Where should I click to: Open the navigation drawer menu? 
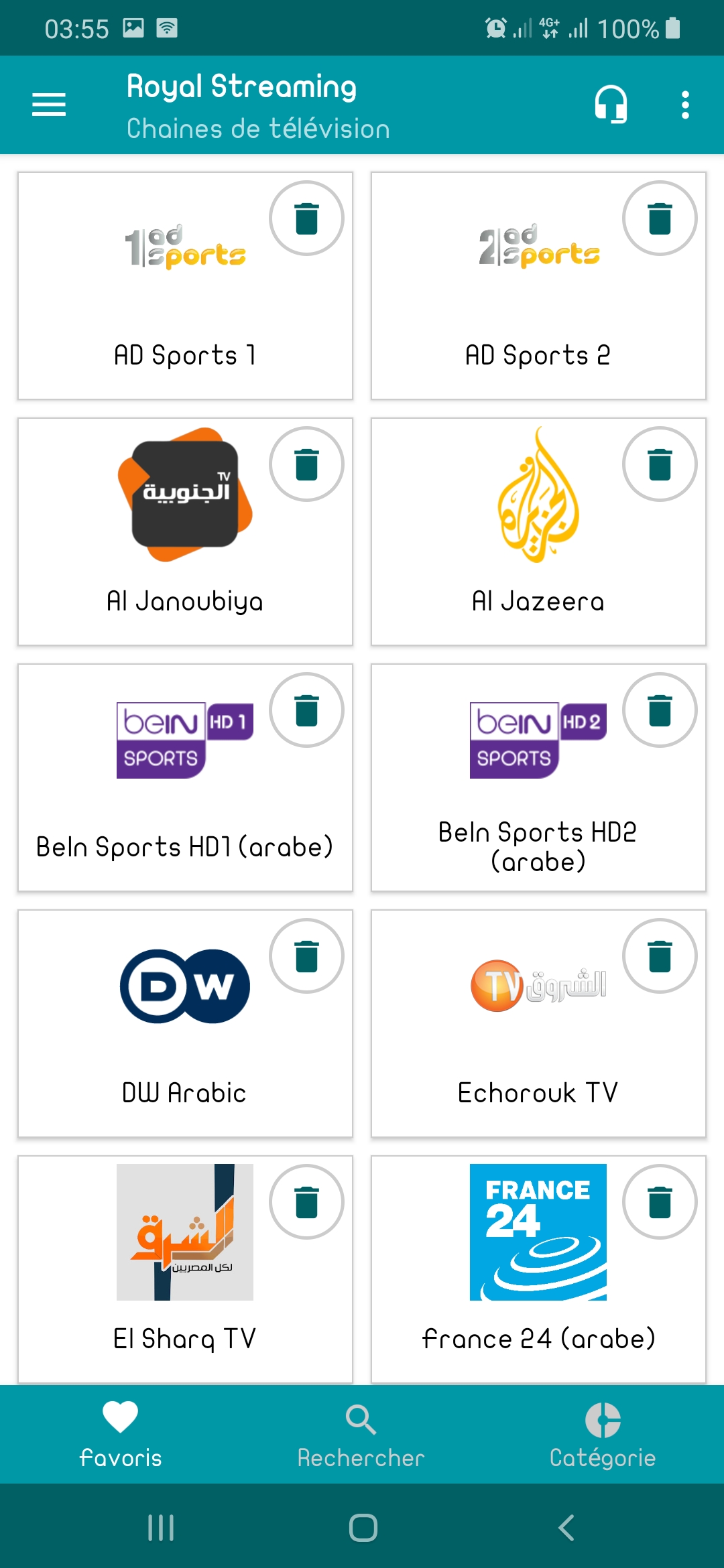point(49,105)
